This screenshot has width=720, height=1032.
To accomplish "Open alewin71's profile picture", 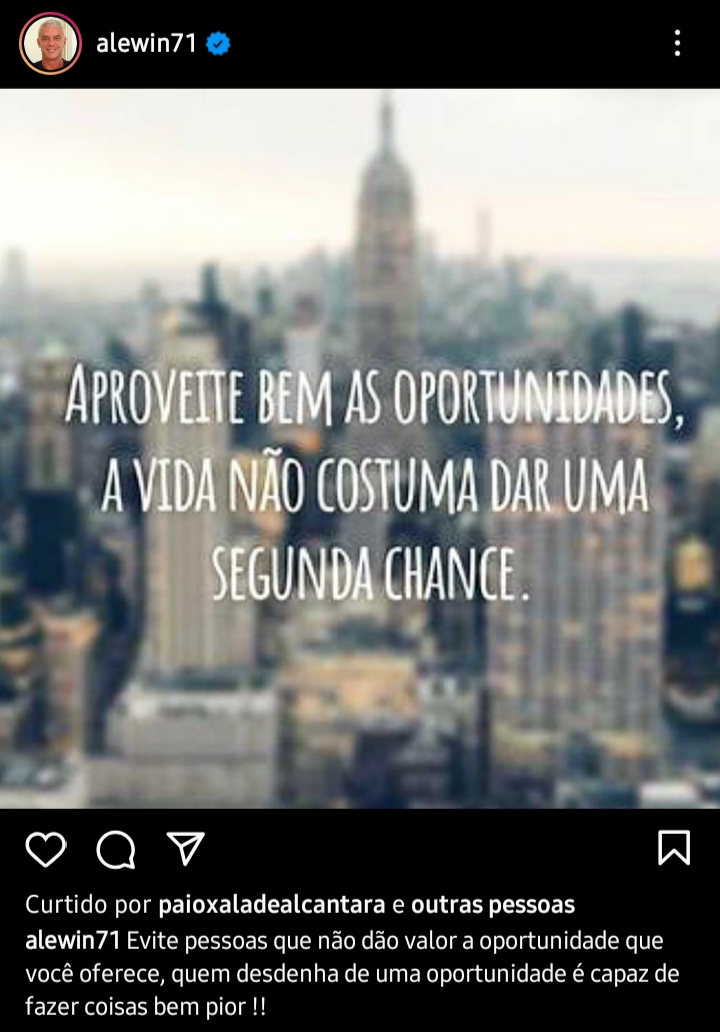I will click(x=49, y=44).
